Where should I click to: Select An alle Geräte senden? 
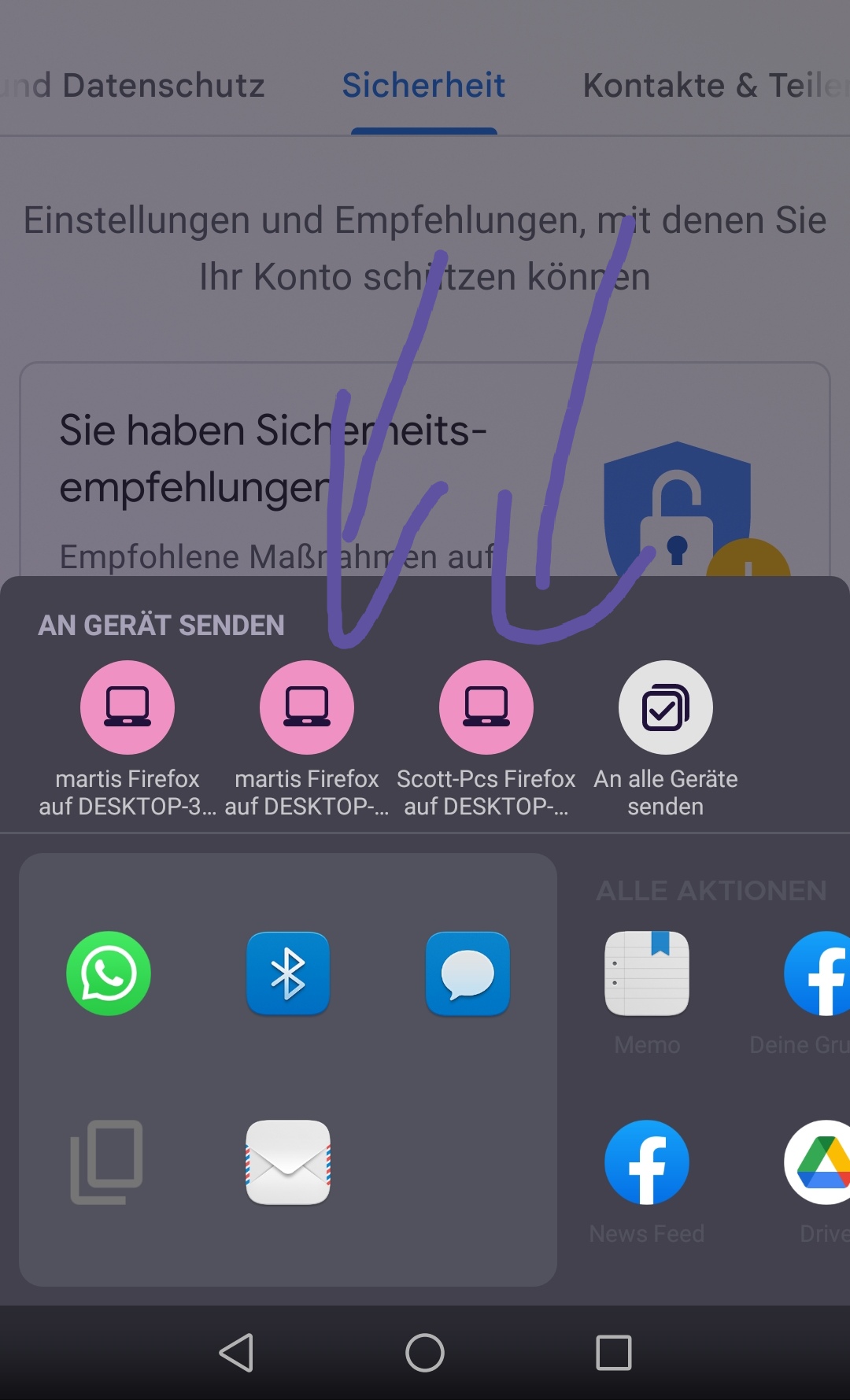[x=666, y=707]
